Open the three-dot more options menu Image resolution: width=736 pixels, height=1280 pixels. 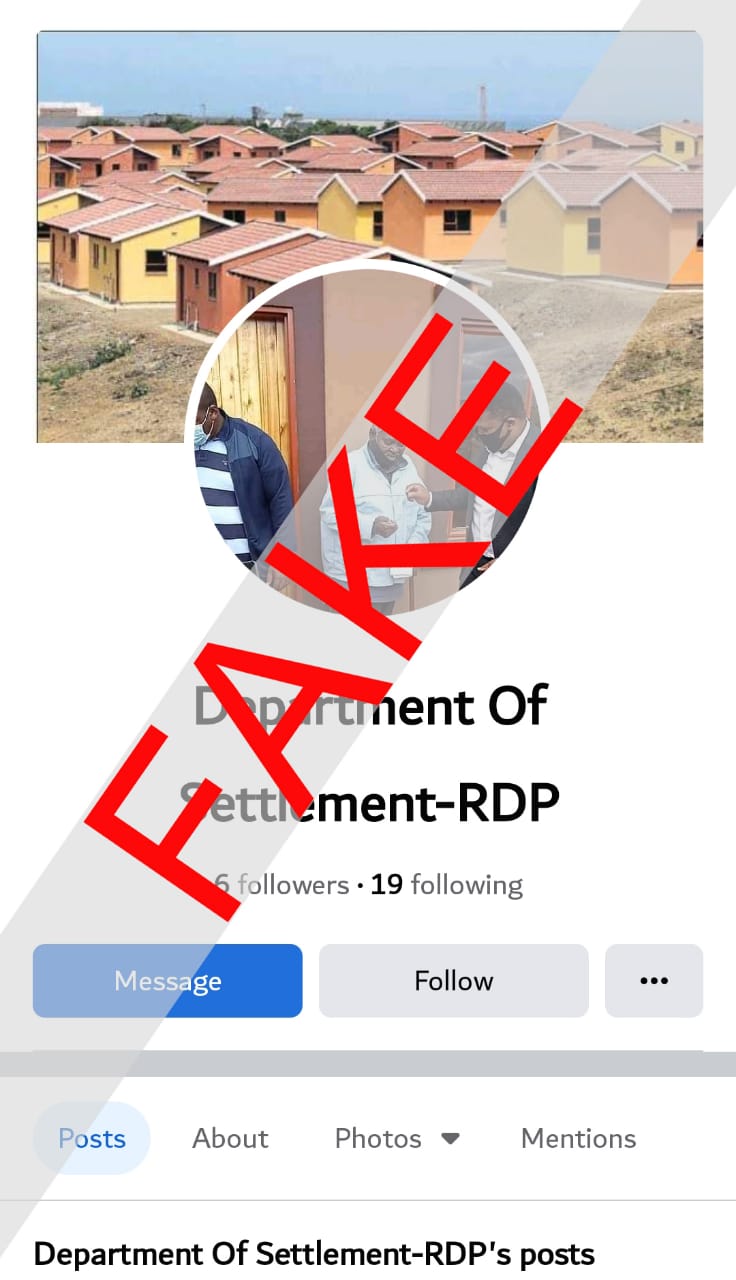coord(654,981)
